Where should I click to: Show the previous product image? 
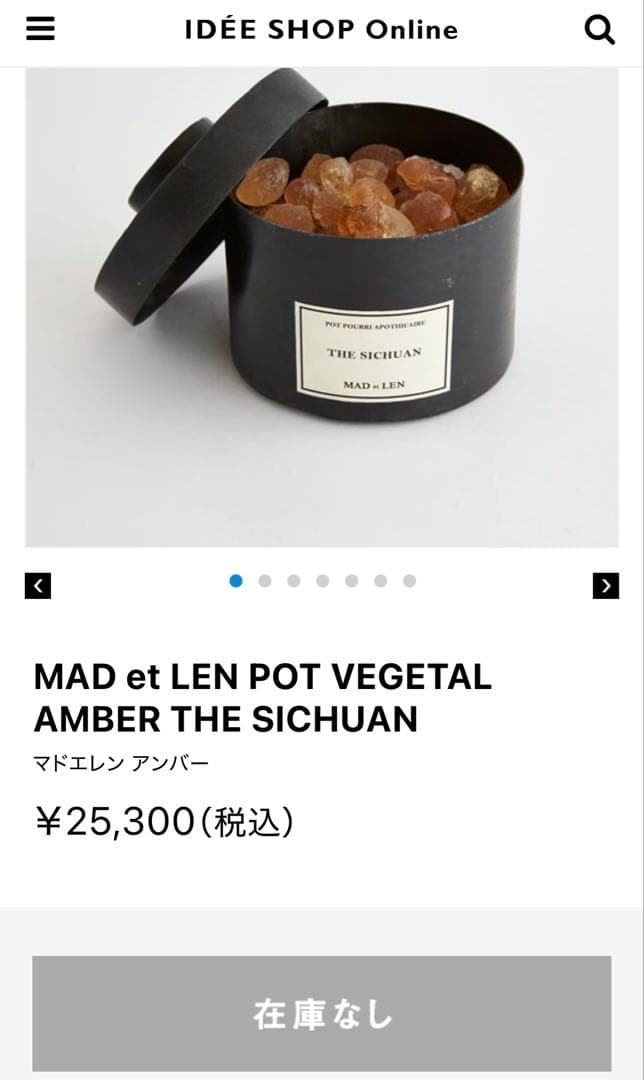pos(38,586)
